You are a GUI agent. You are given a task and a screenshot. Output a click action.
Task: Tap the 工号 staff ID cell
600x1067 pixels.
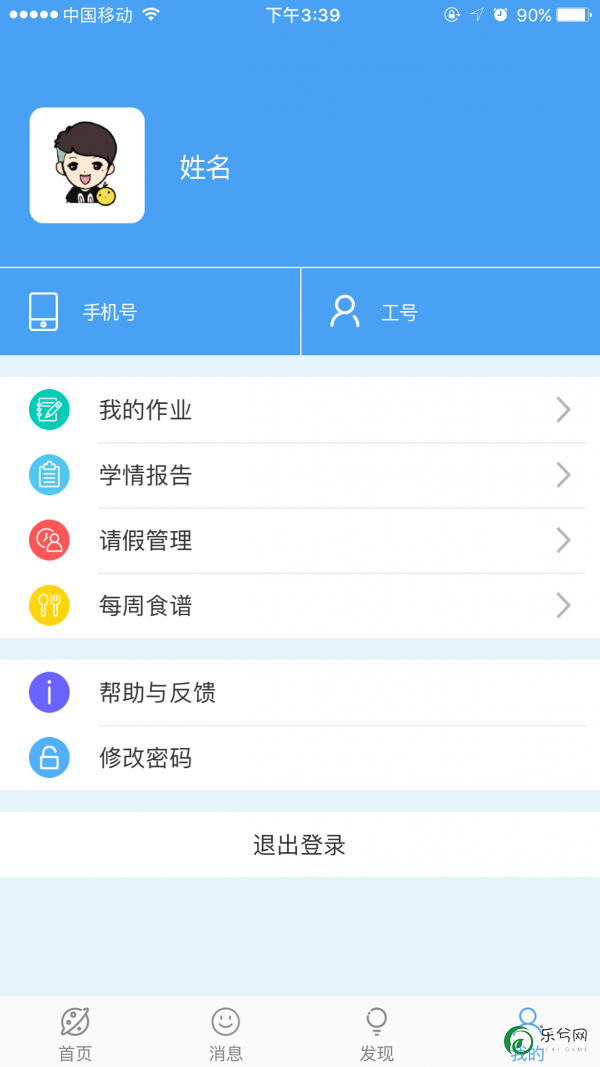coord(450,312)
